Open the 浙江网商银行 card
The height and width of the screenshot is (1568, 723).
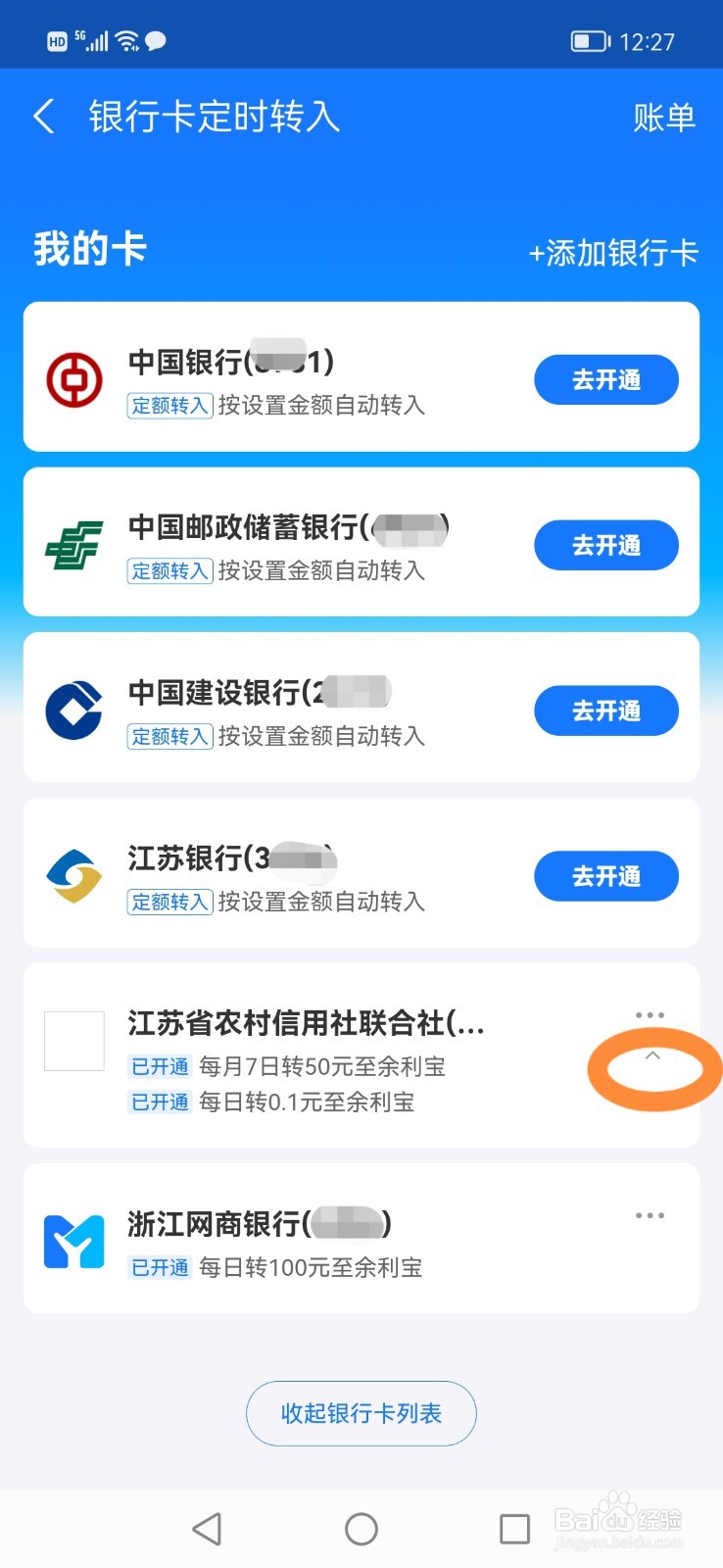[361, 1238]
